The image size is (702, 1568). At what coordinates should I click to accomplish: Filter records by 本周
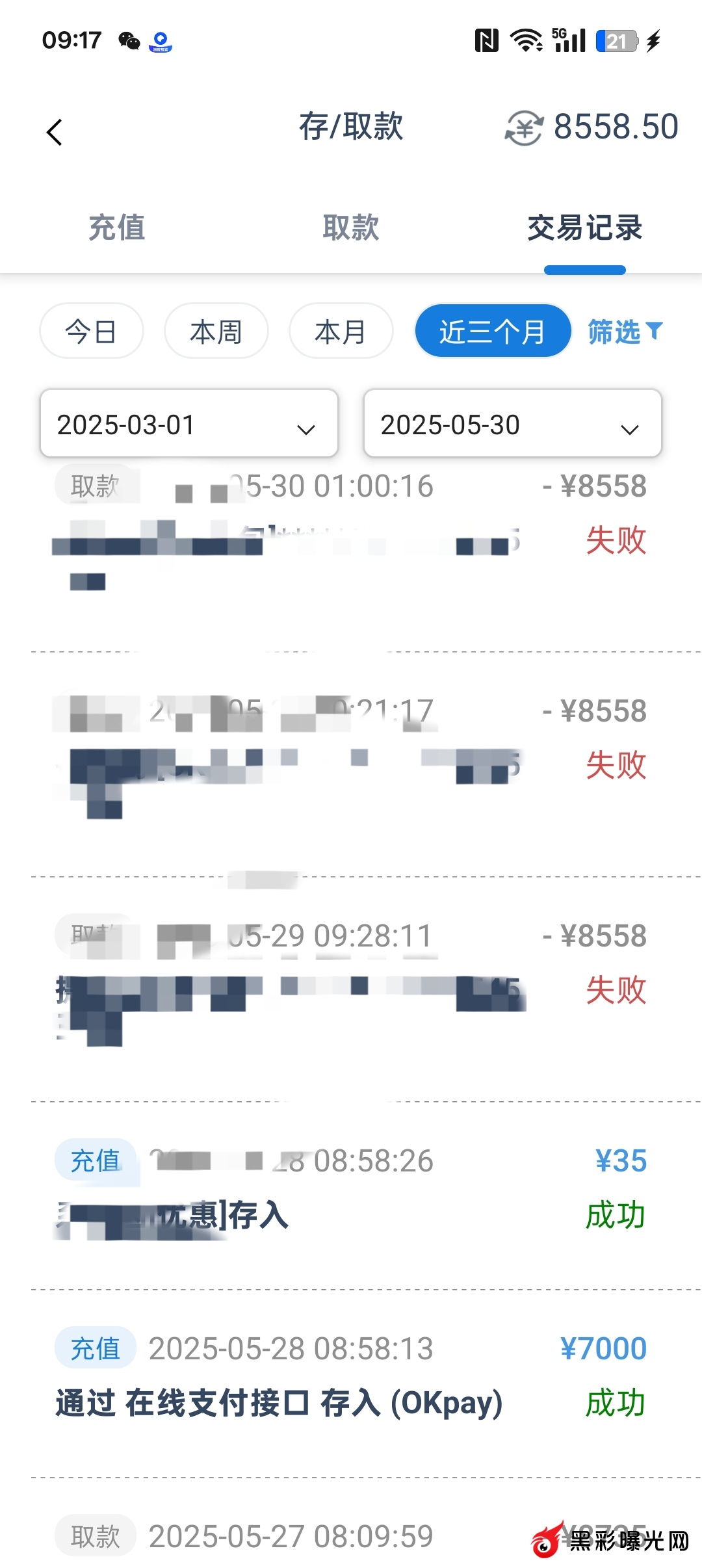(216, 332)
